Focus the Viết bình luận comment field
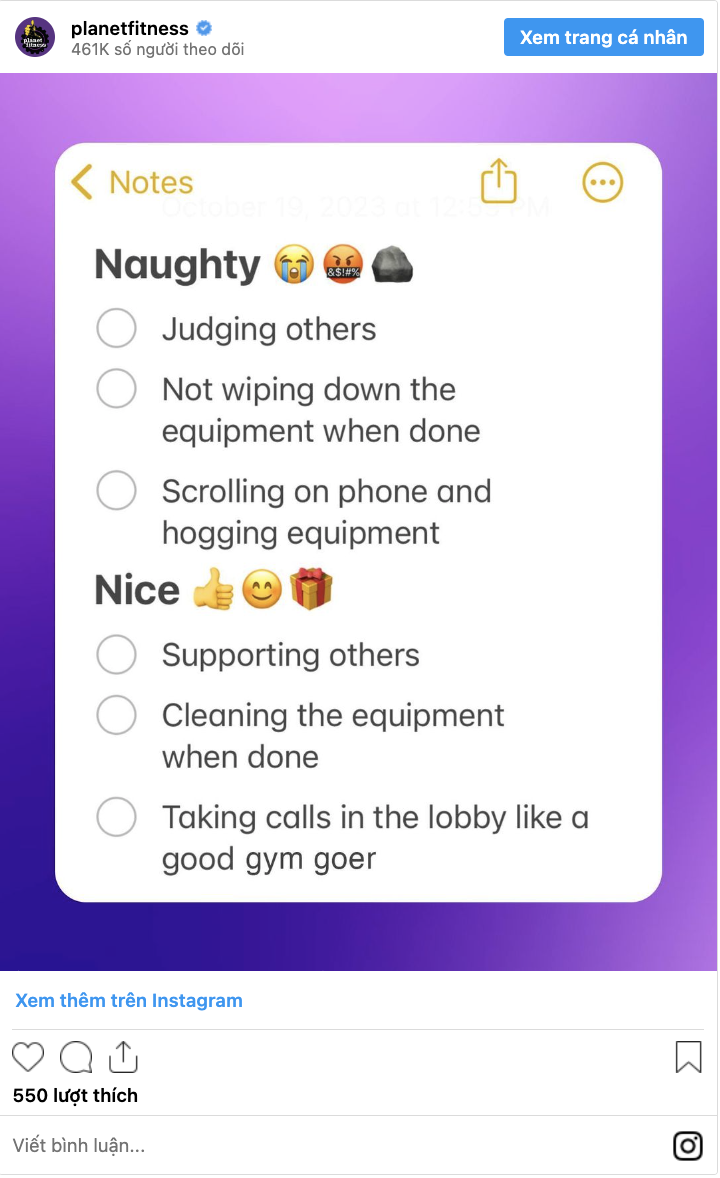 point(300,1145)
